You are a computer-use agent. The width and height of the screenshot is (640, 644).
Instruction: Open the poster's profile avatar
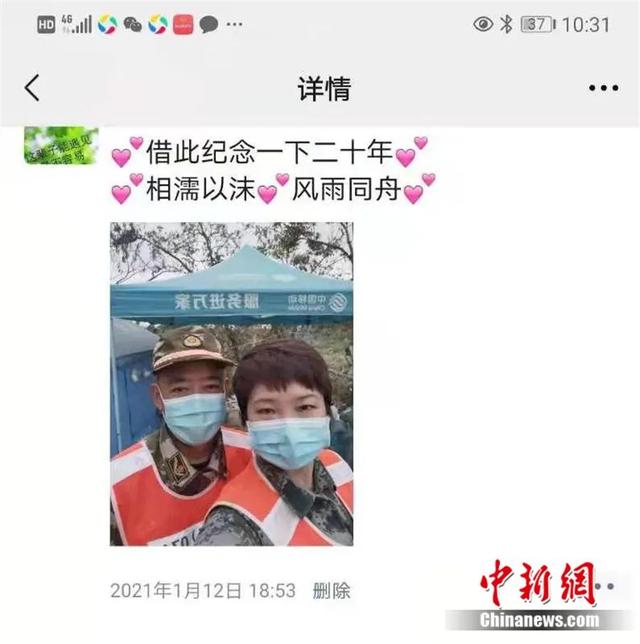point(61,146)
